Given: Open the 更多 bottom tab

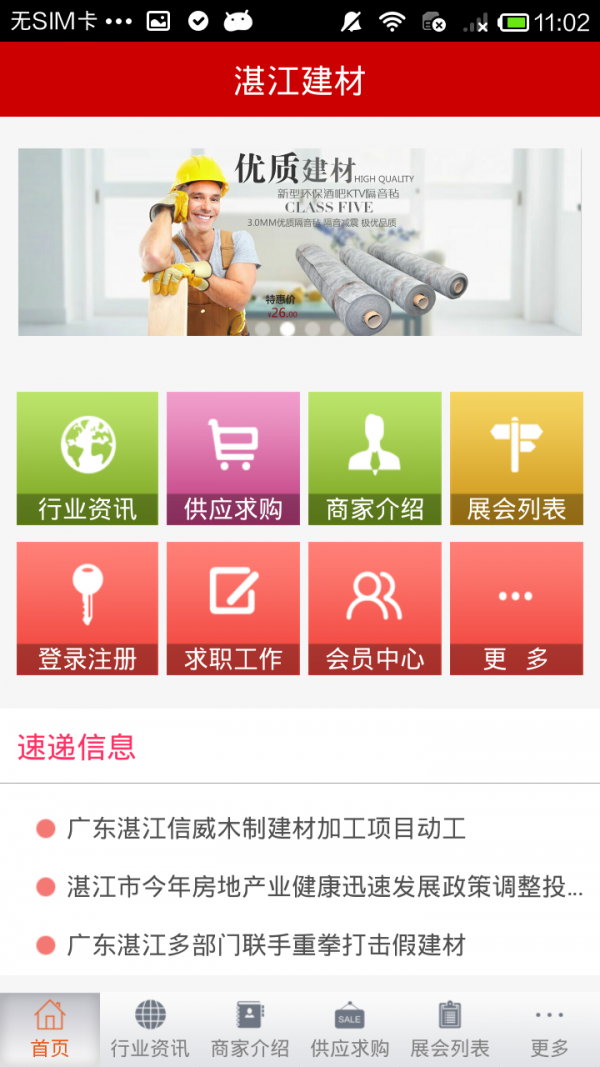Looking at the screenshot, I should tap(549, 1029).
